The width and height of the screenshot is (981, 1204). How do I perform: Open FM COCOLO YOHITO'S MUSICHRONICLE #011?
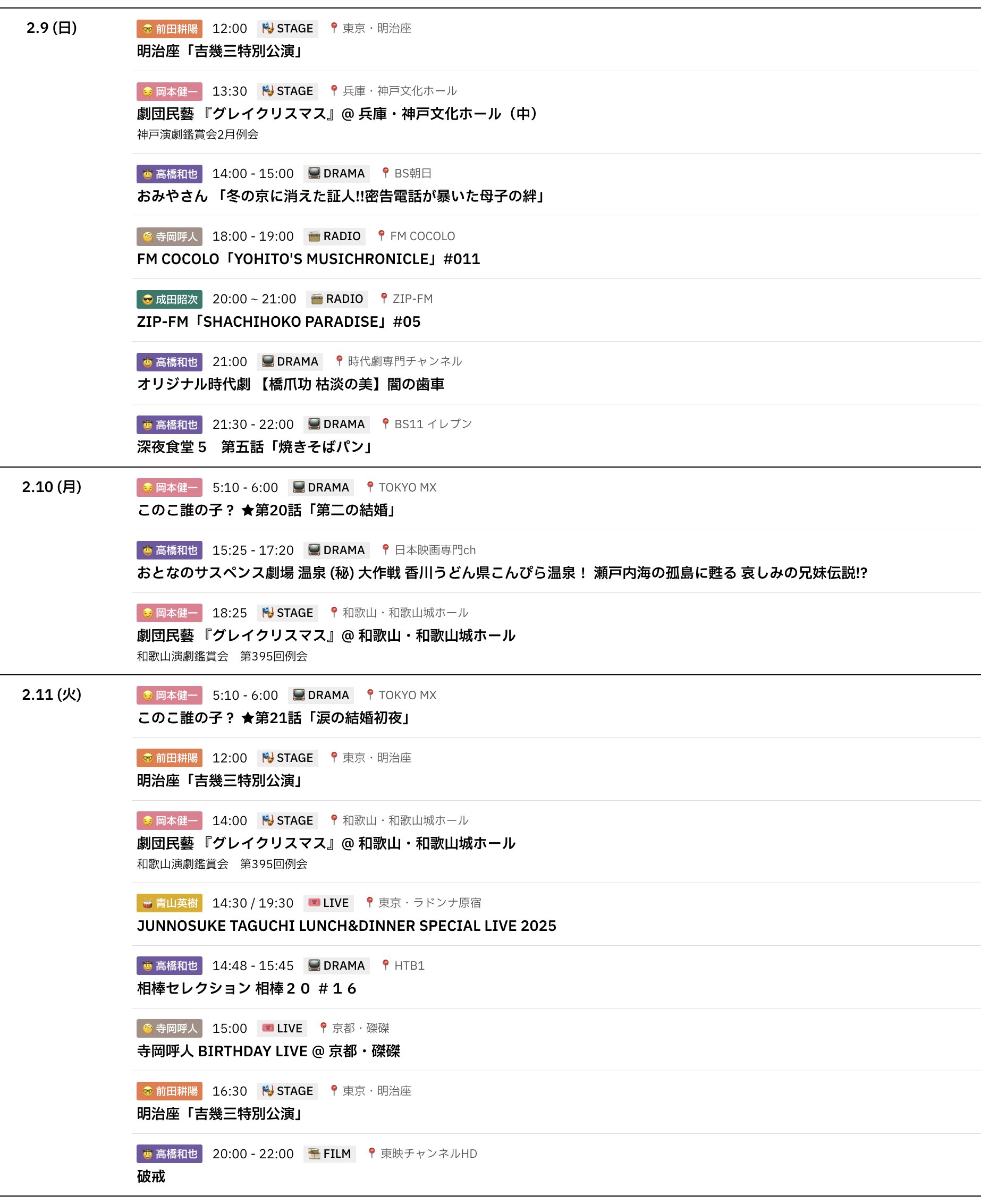(x=309, y=259)
